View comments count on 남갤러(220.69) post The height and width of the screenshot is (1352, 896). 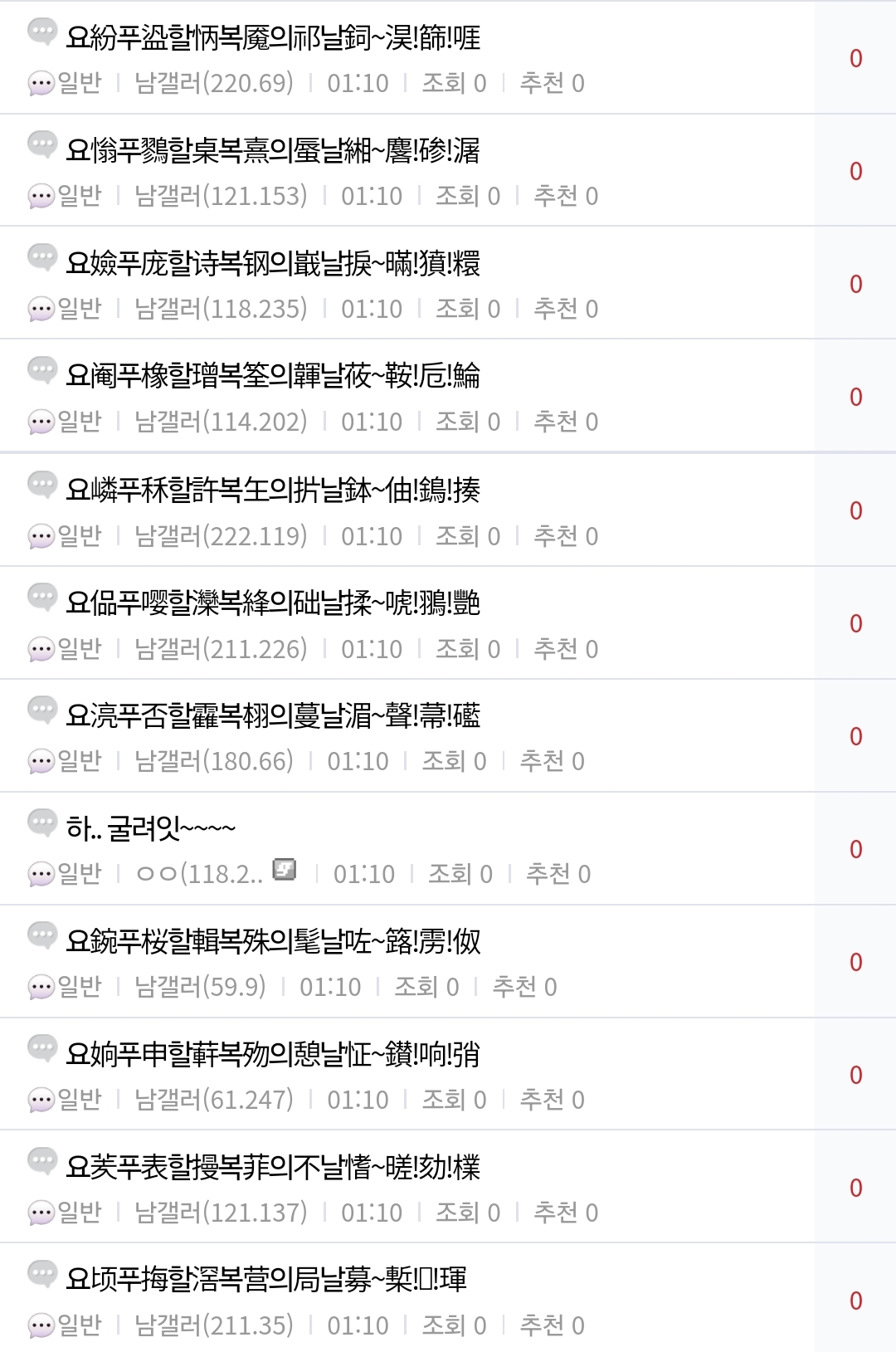pyautogui.click(x=855, y=58)
